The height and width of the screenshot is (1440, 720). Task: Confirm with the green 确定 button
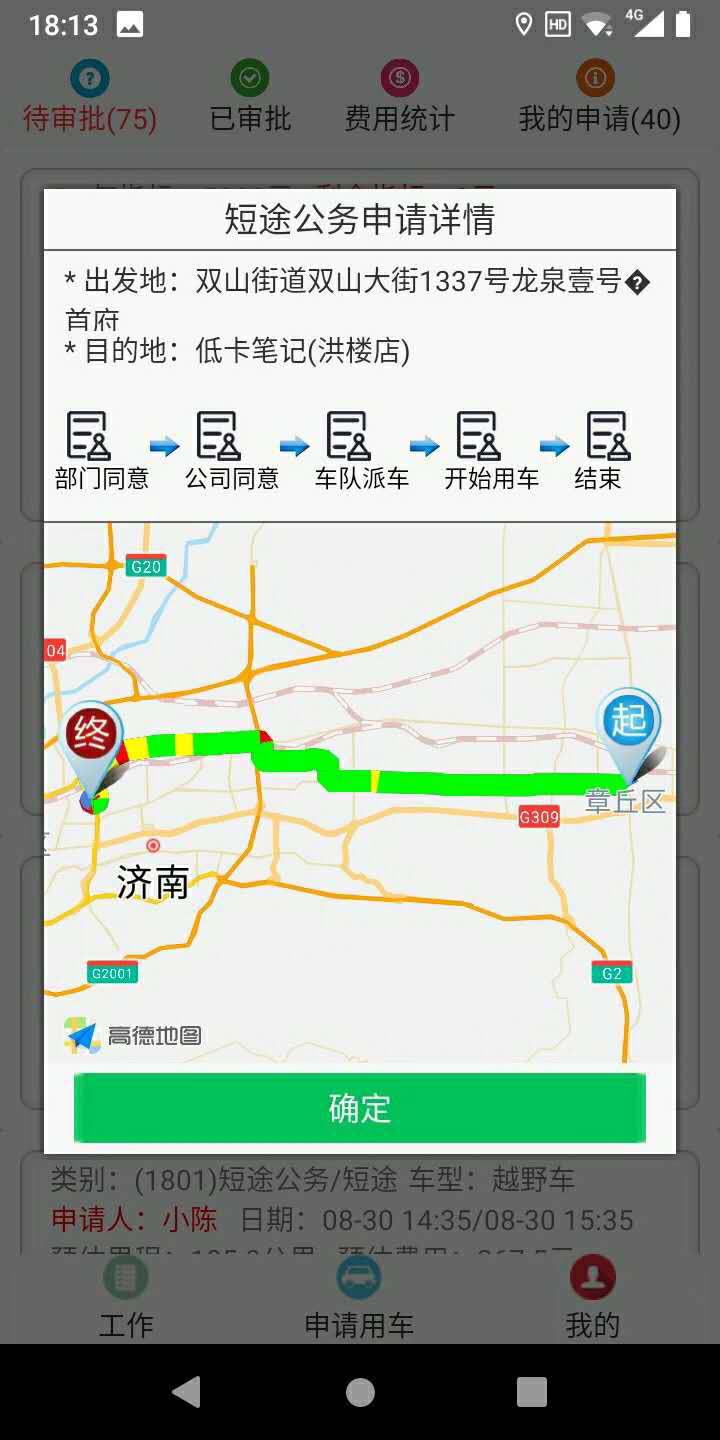click(360, 1108)
